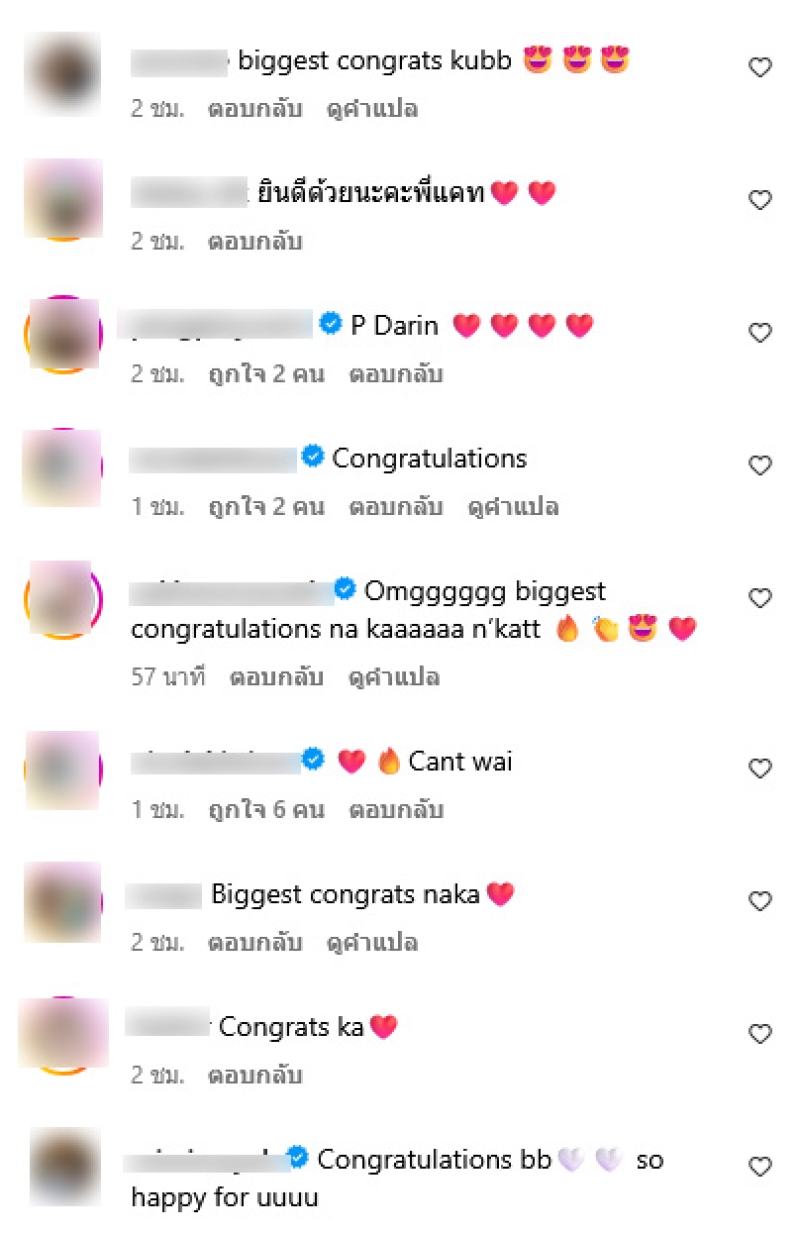See translation of the 'Congratulations' comment
Image resolution: width=800 pixels, height=1234 pixels.
click(x=513, y=507)
